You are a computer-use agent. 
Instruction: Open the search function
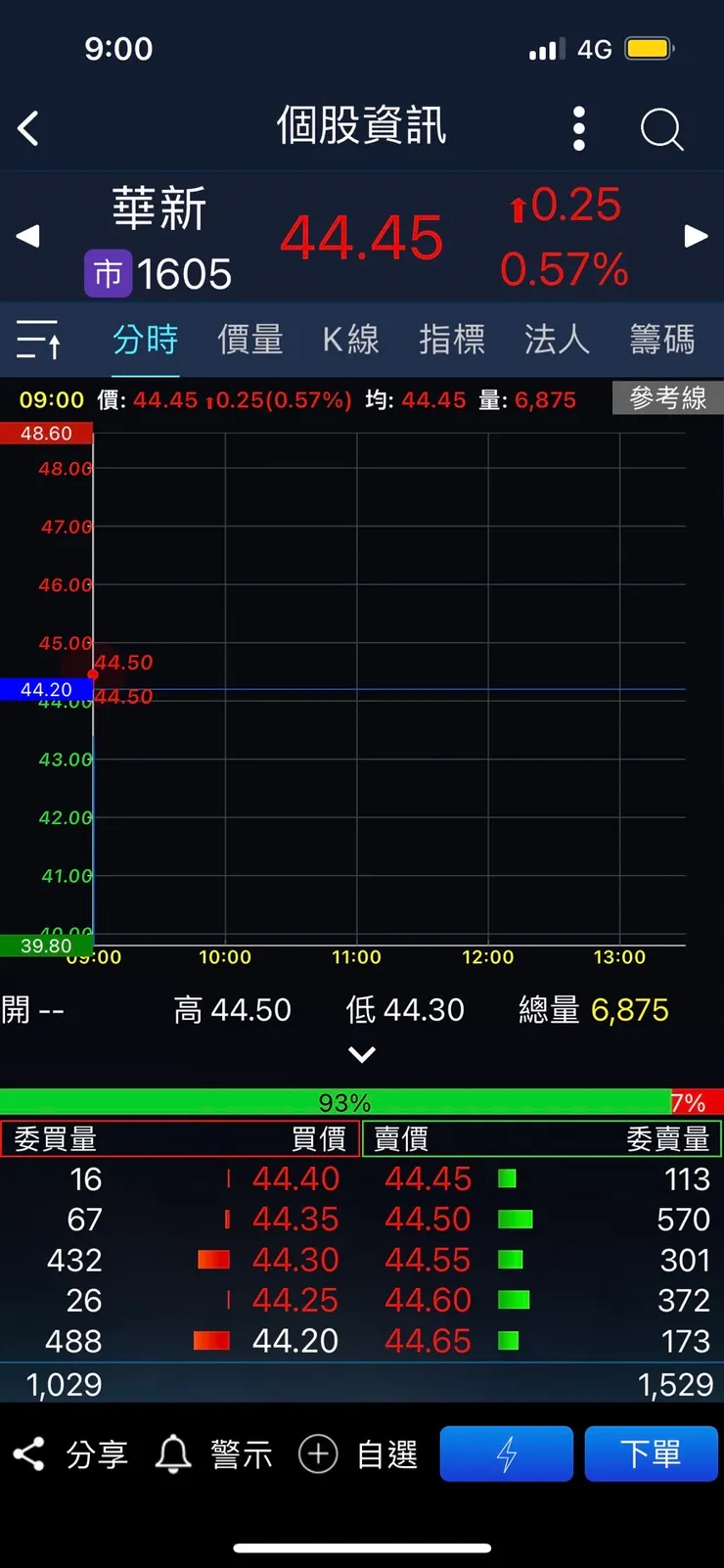pos(661,128)
